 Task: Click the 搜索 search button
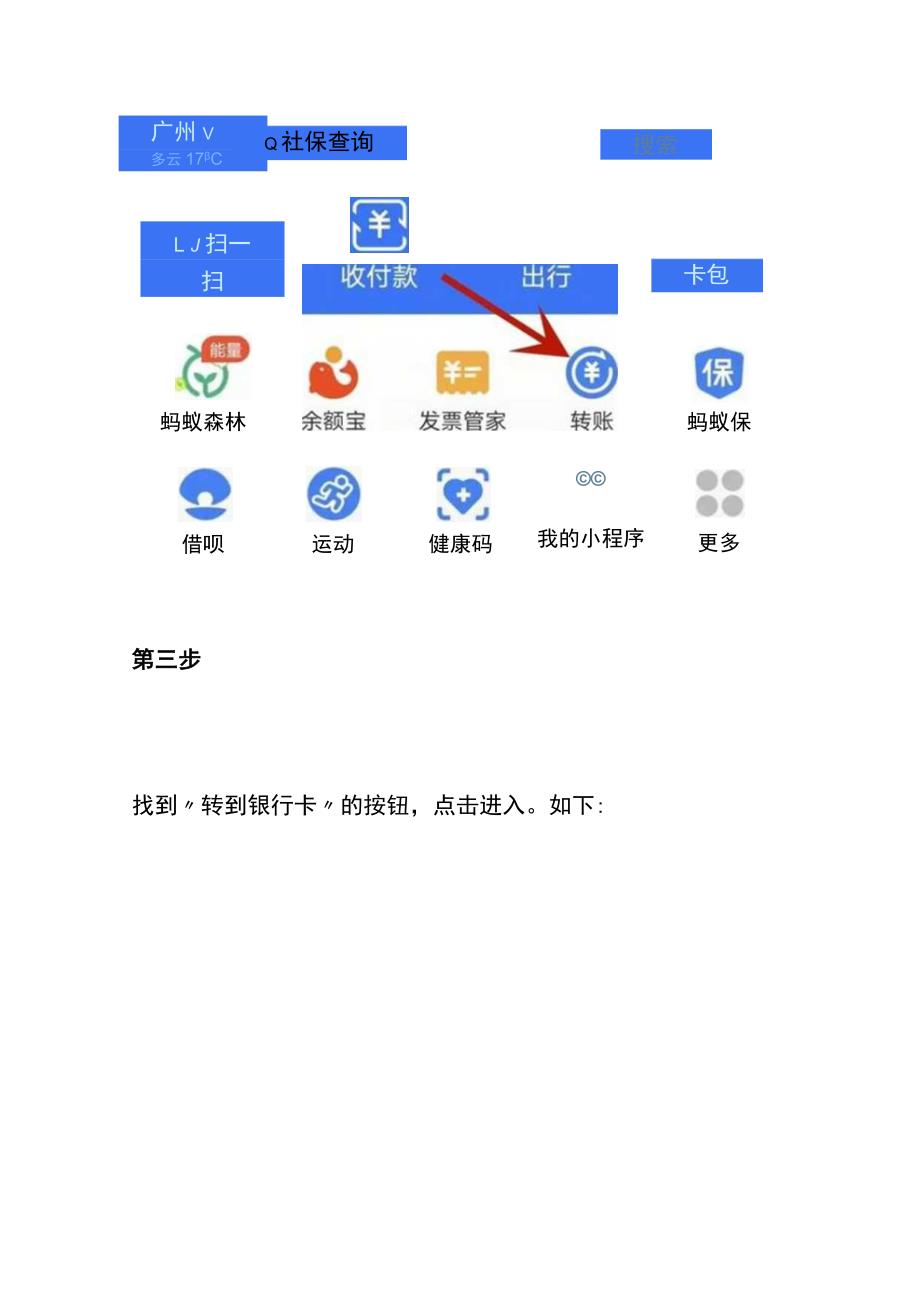pyautogui.click(x=655, y=144)
